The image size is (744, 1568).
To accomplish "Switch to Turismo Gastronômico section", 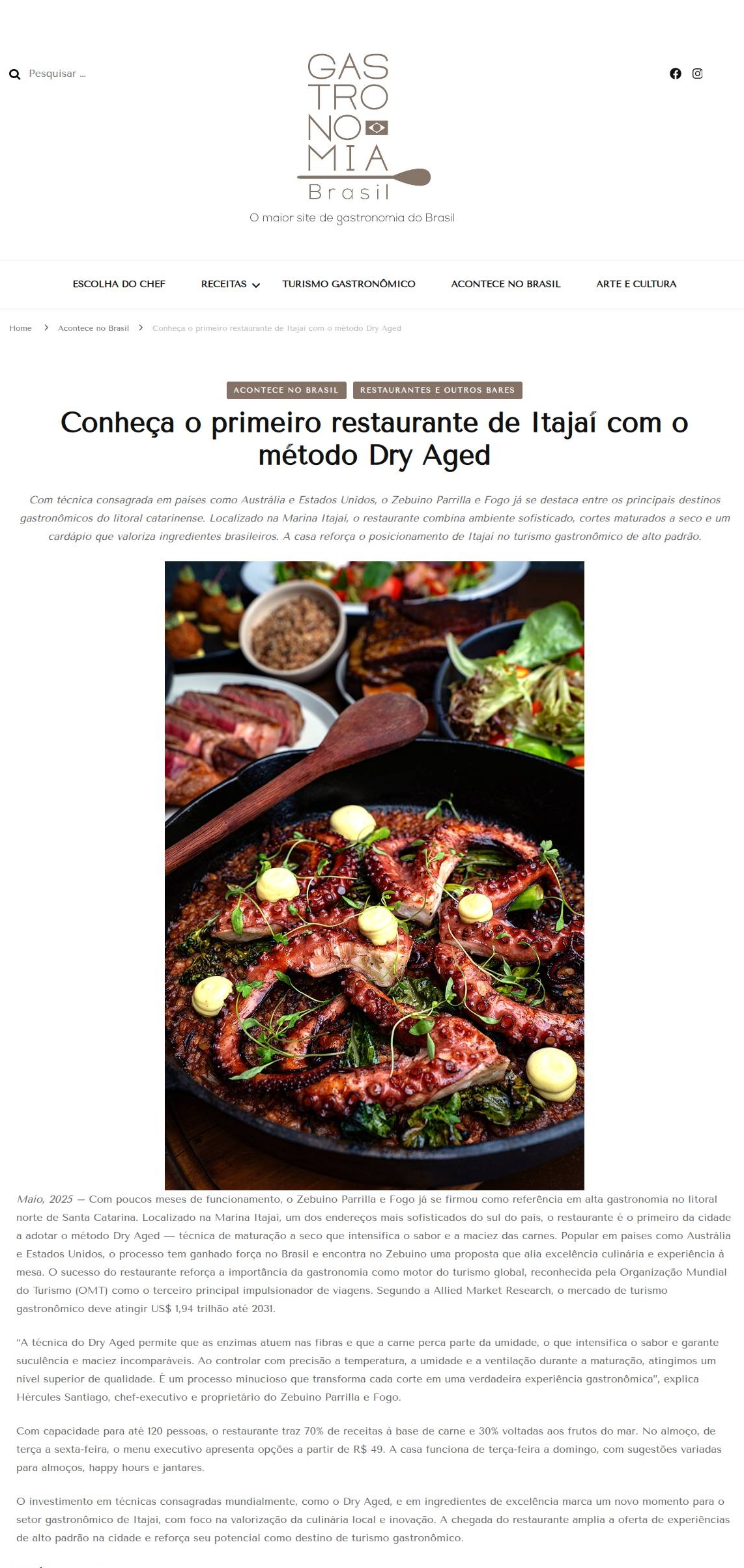I will point(349,284).
